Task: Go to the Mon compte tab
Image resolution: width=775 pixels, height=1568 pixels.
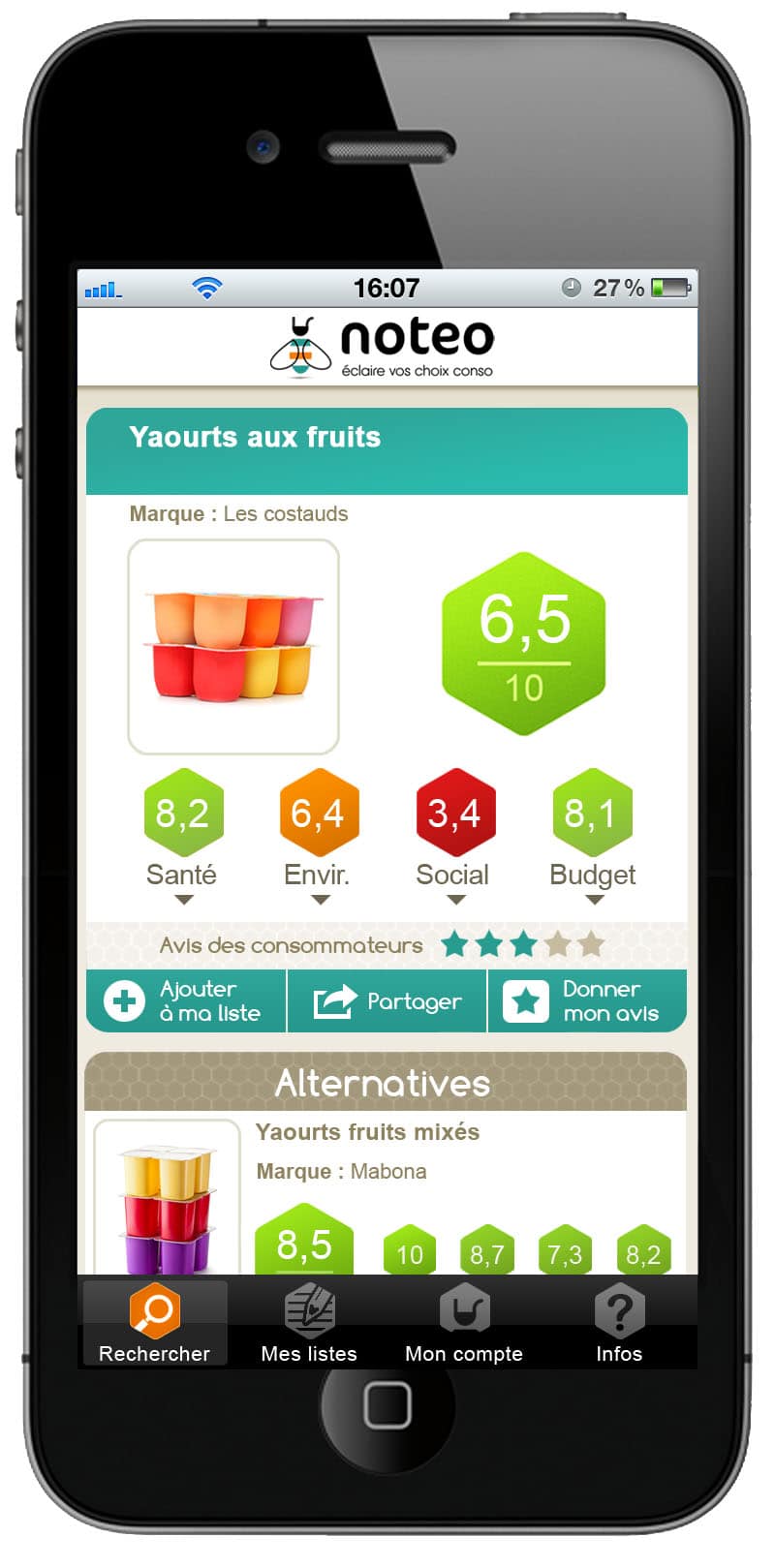Action: click(x=464, y=1323)
